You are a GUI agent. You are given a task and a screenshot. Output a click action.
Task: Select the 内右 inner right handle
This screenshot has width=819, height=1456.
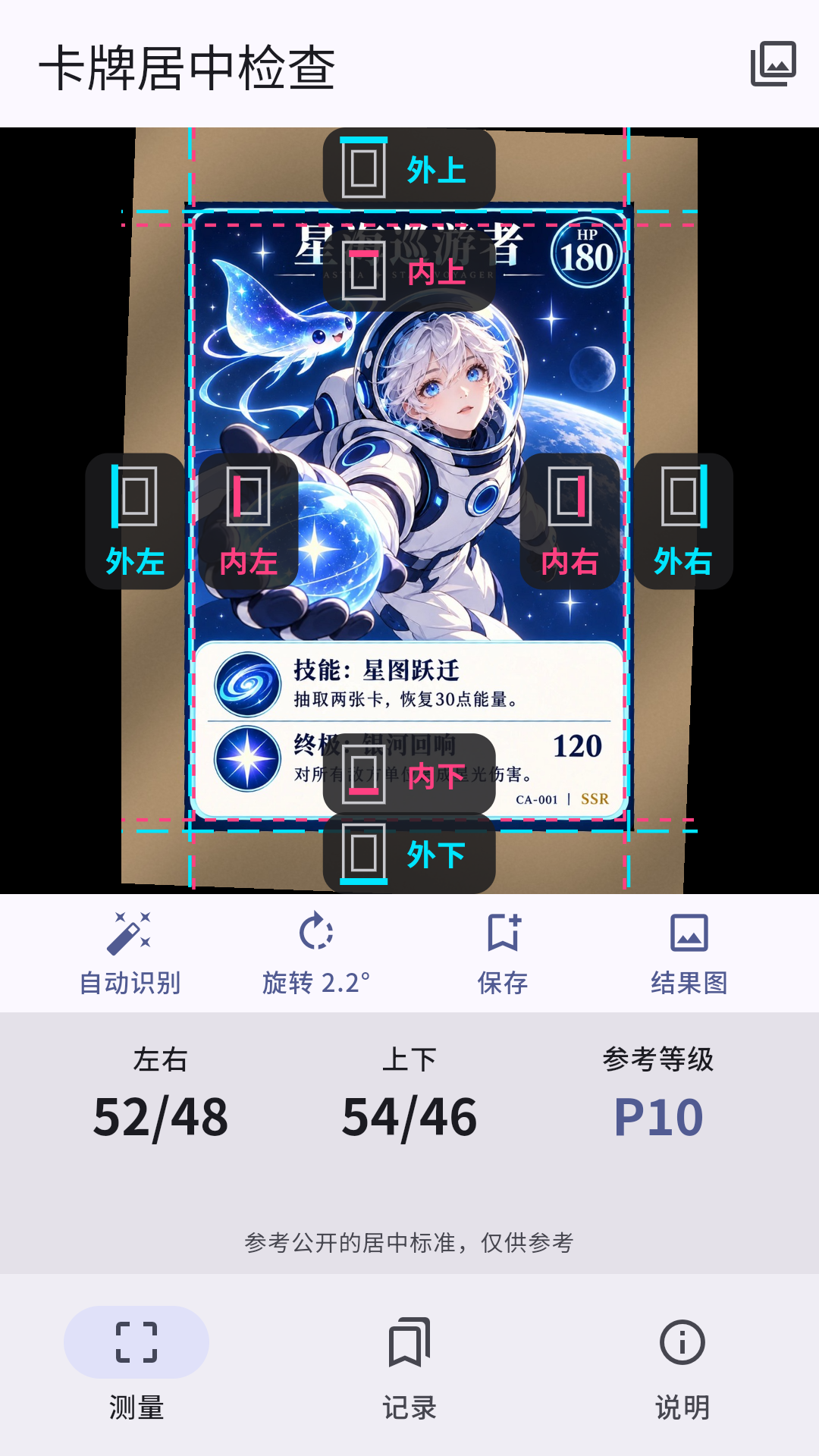tap(570, 521)
